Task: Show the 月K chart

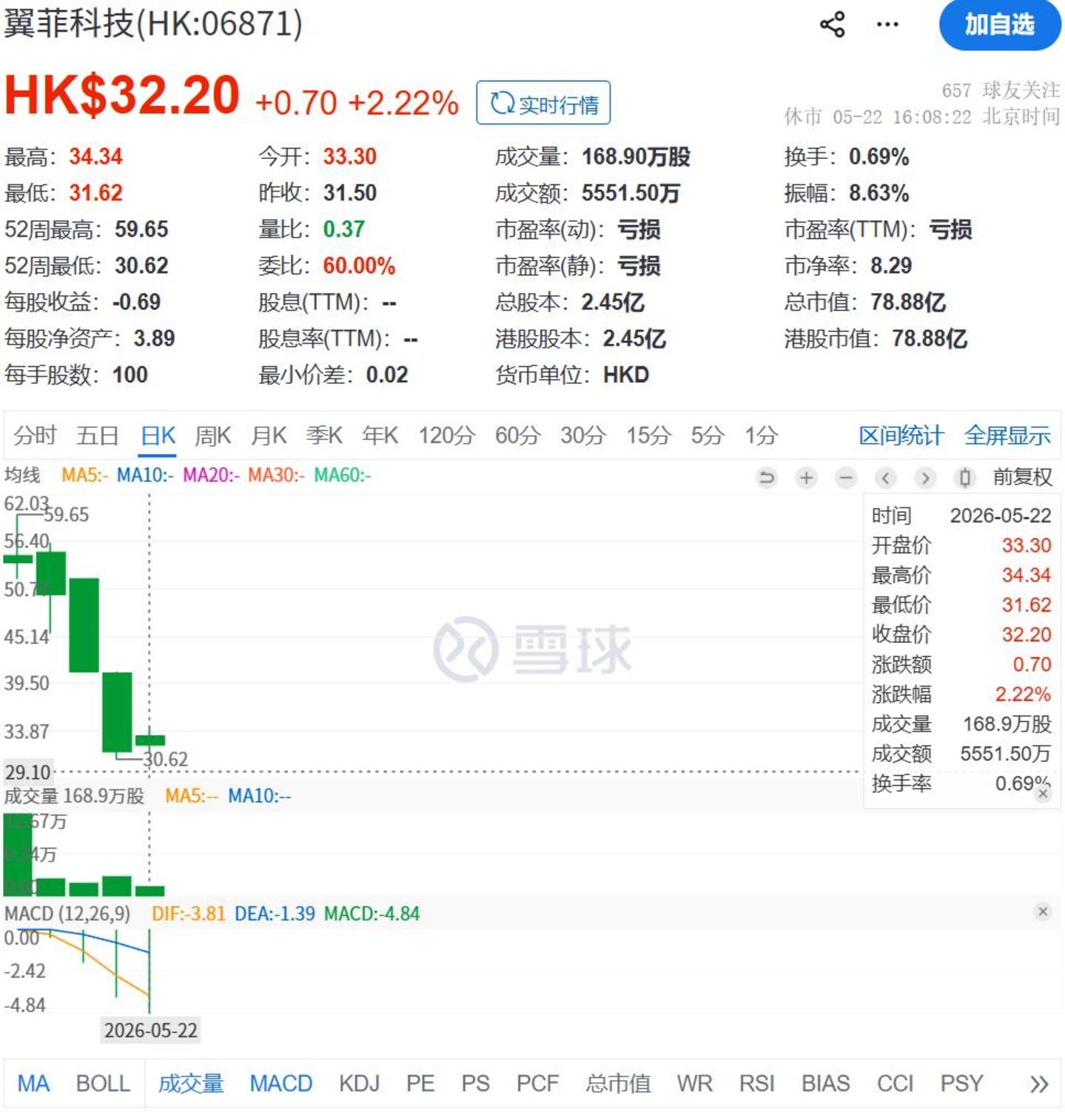Action: click(x=269, y=435)
